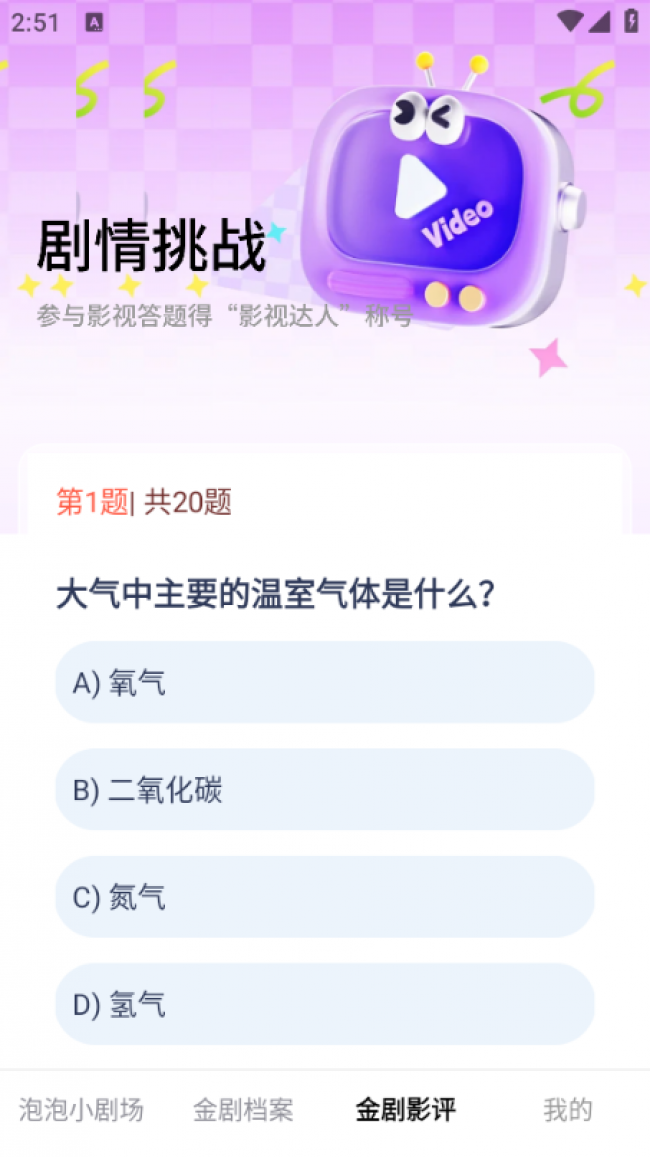
Task: Open the 金剧档案 tab
Action: [x=243, y=1109]
